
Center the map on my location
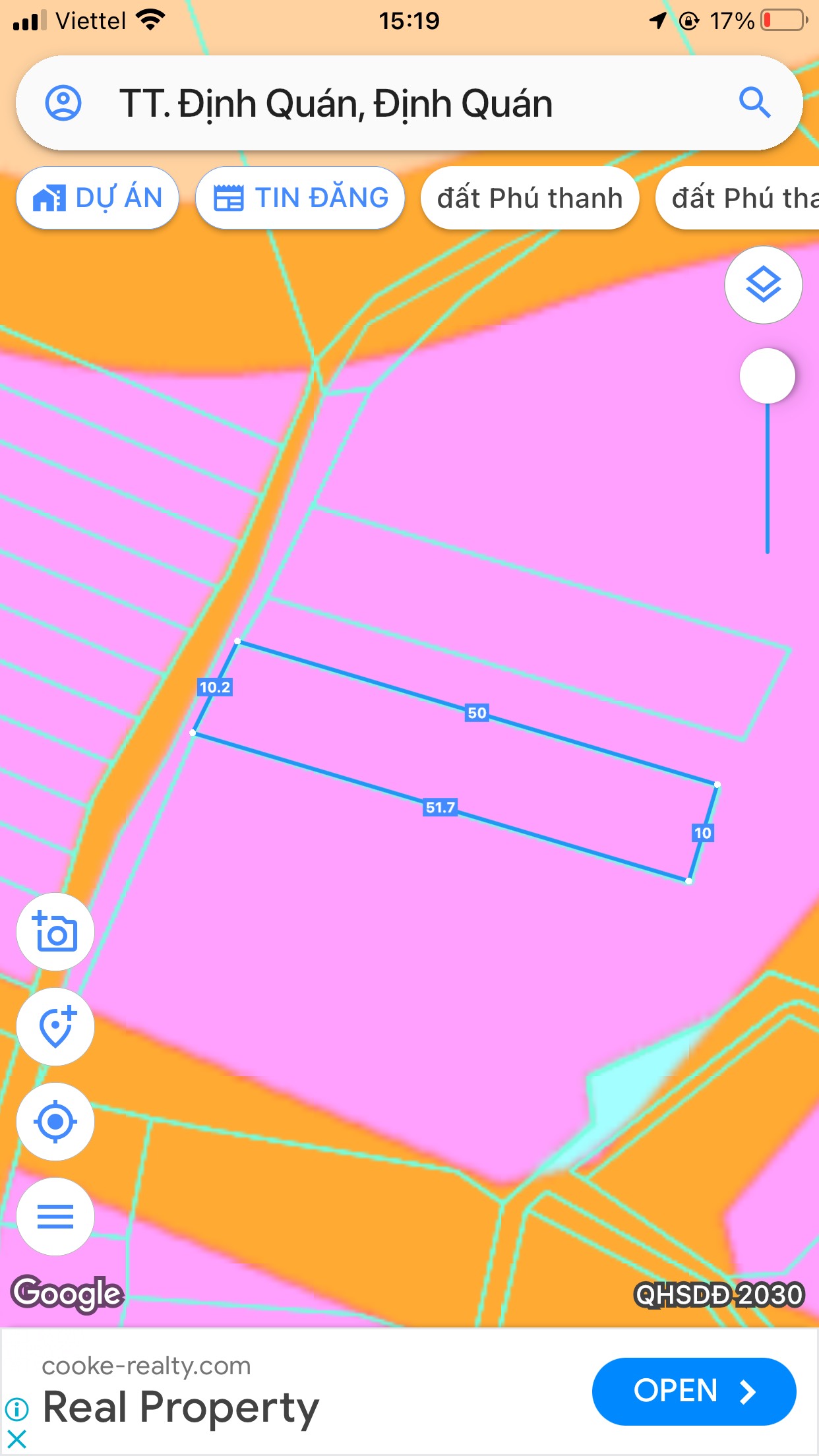click(x=55, y=1122)
